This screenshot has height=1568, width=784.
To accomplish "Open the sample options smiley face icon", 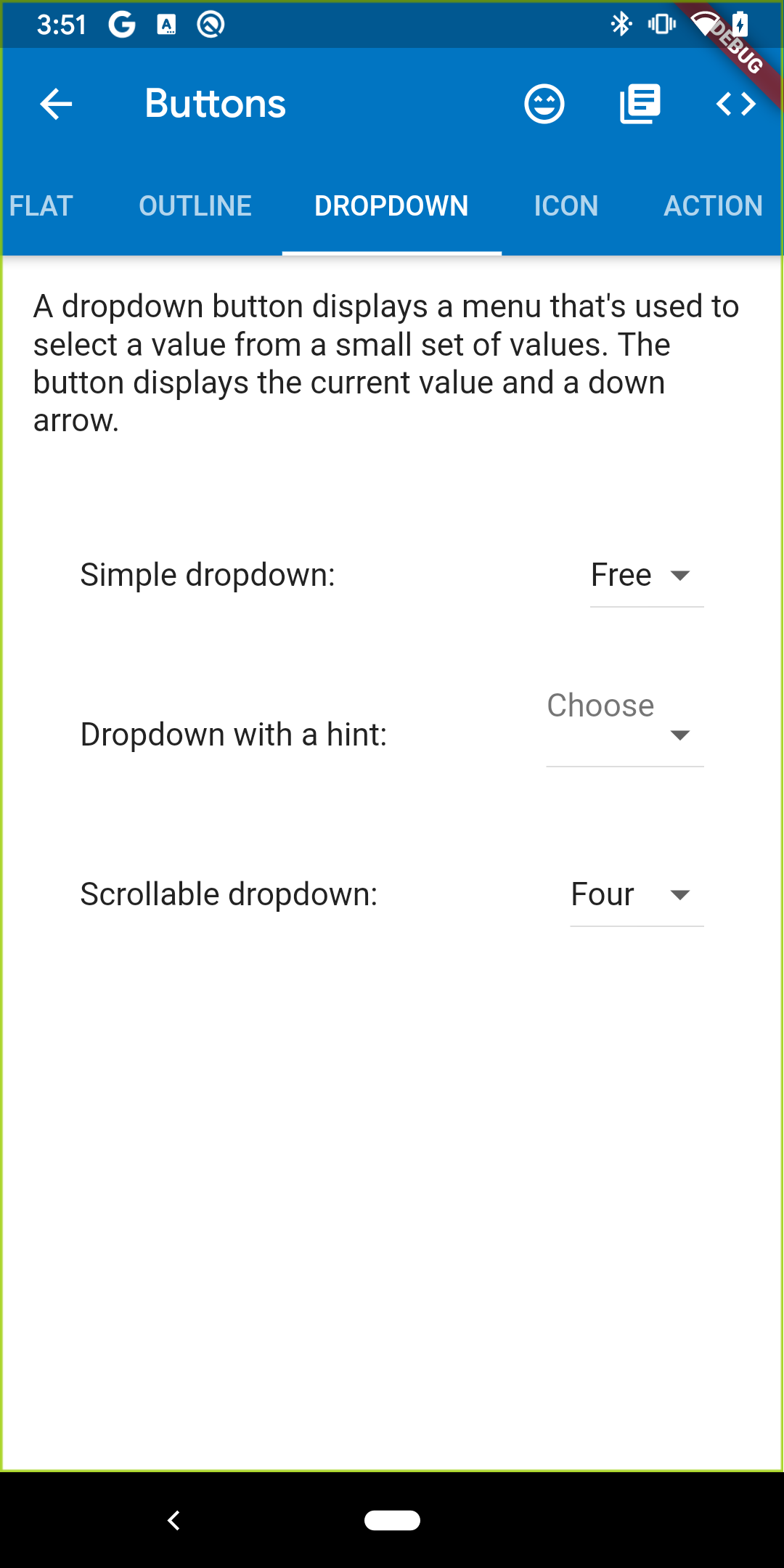I will click(x=544, y=103).
